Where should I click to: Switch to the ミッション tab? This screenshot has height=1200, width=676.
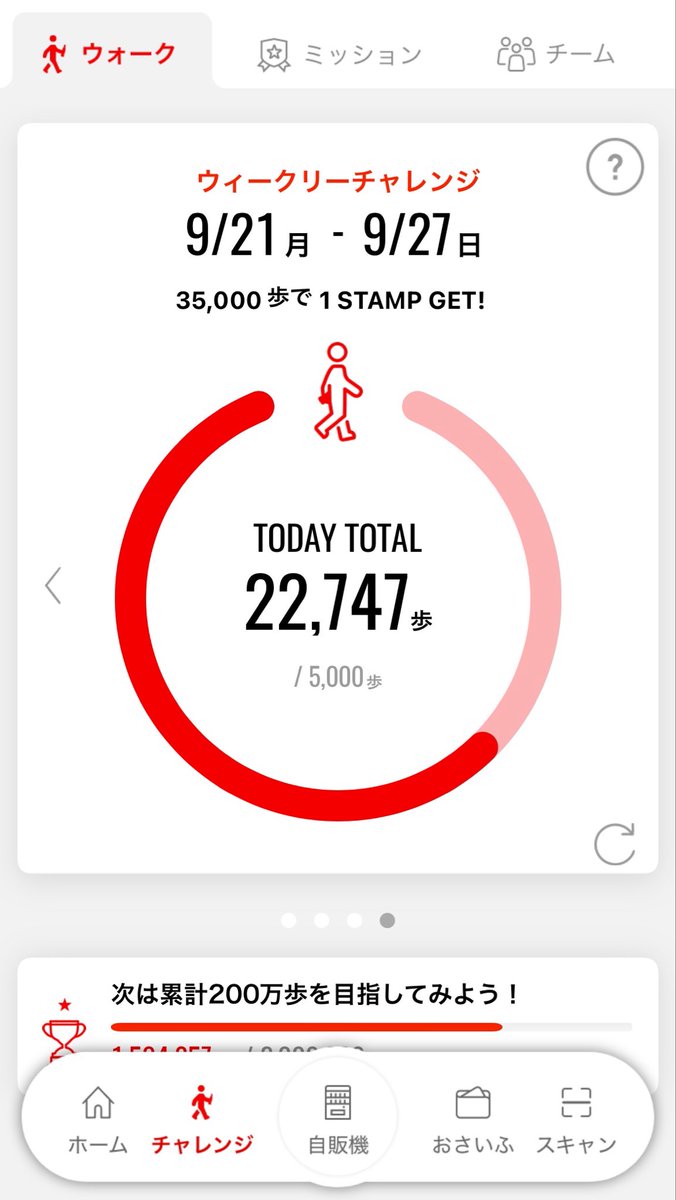click(x=339, y=53)
